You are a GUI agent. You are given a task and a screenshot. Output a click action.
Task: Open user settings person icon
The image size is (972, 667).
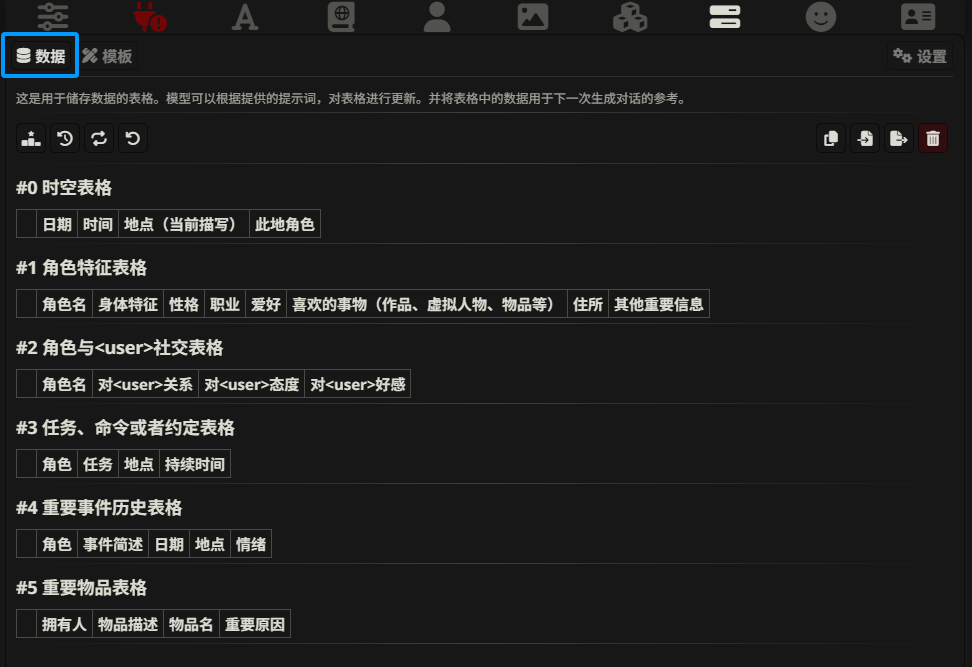point(437,16)
